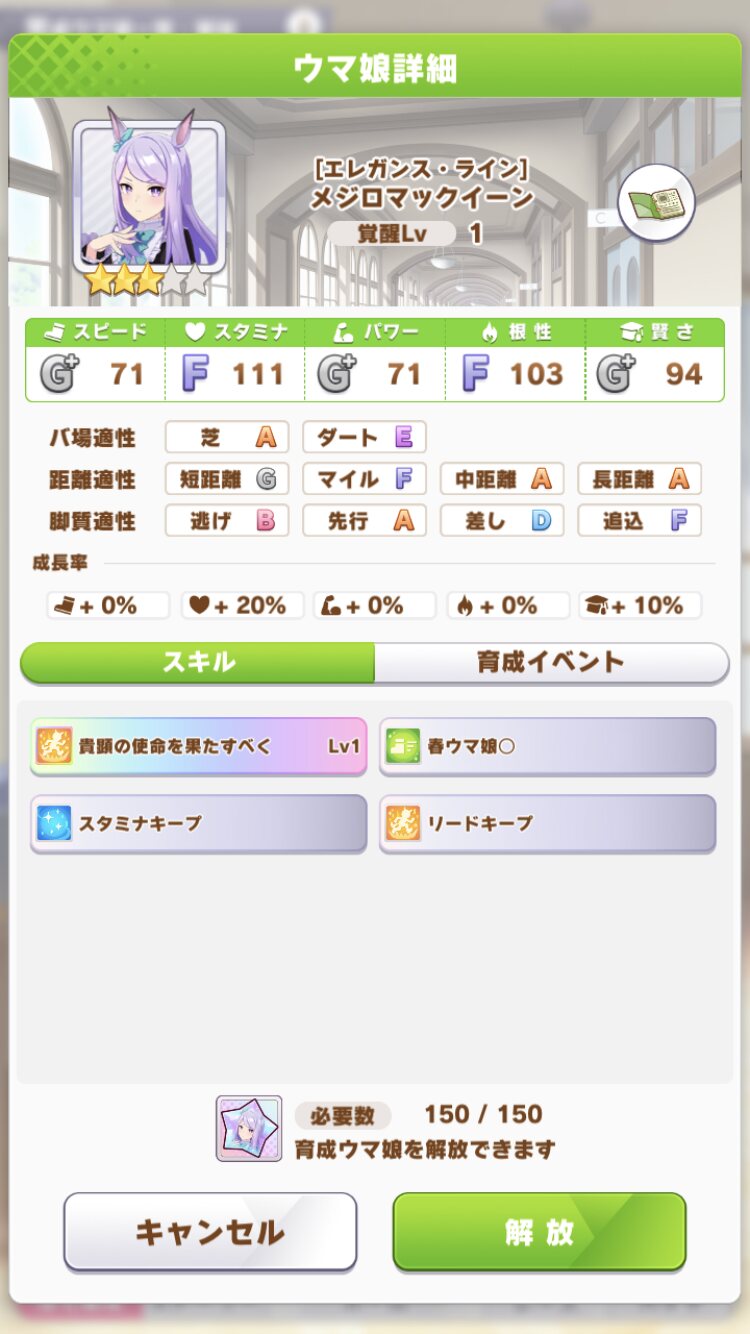Confirm unlock with 解放 button
Viewport: 750px width, 1334px height.
click(539, 1231)
